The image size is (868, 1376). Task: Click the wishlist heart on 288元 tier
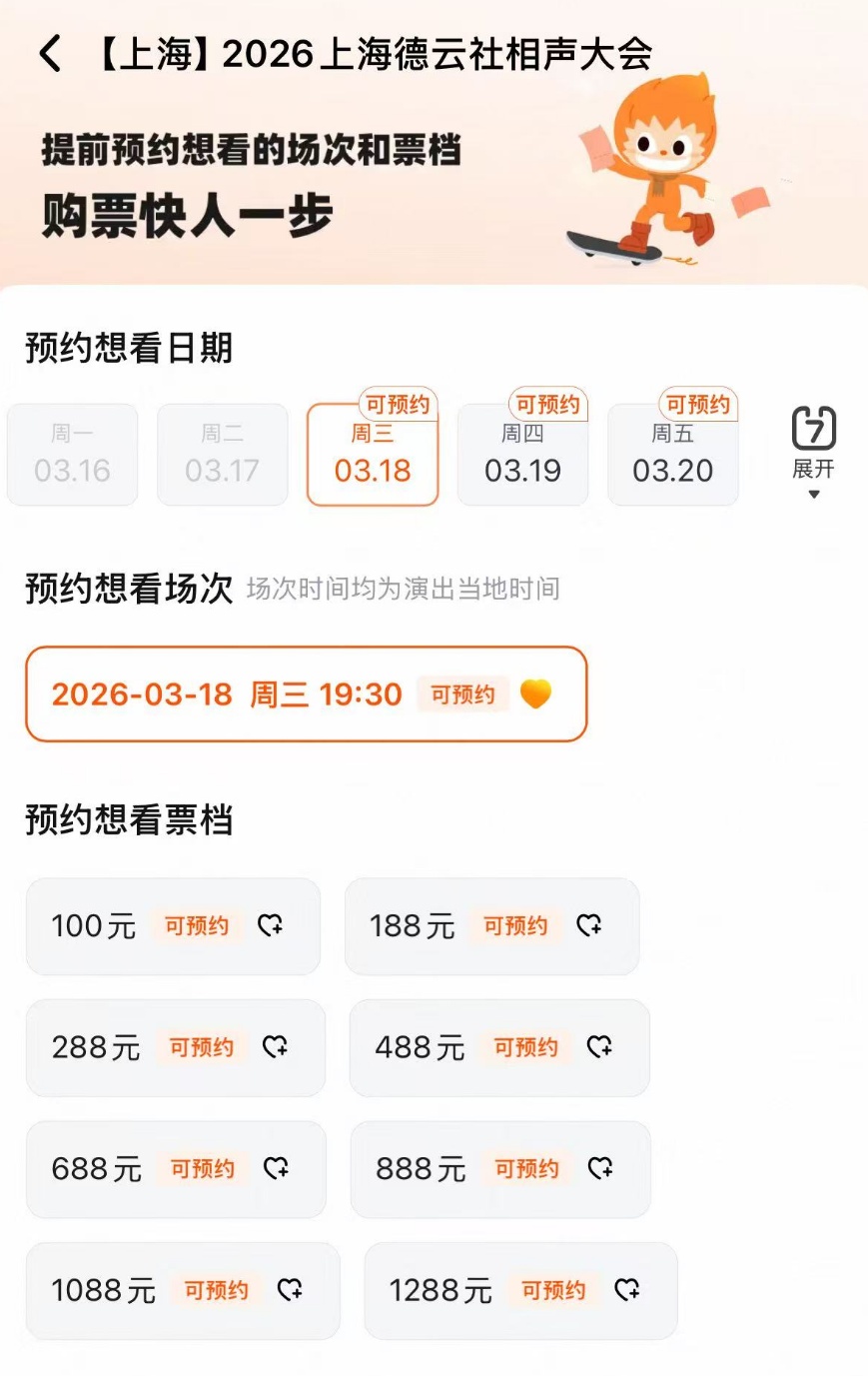(x=277, y=1048)
